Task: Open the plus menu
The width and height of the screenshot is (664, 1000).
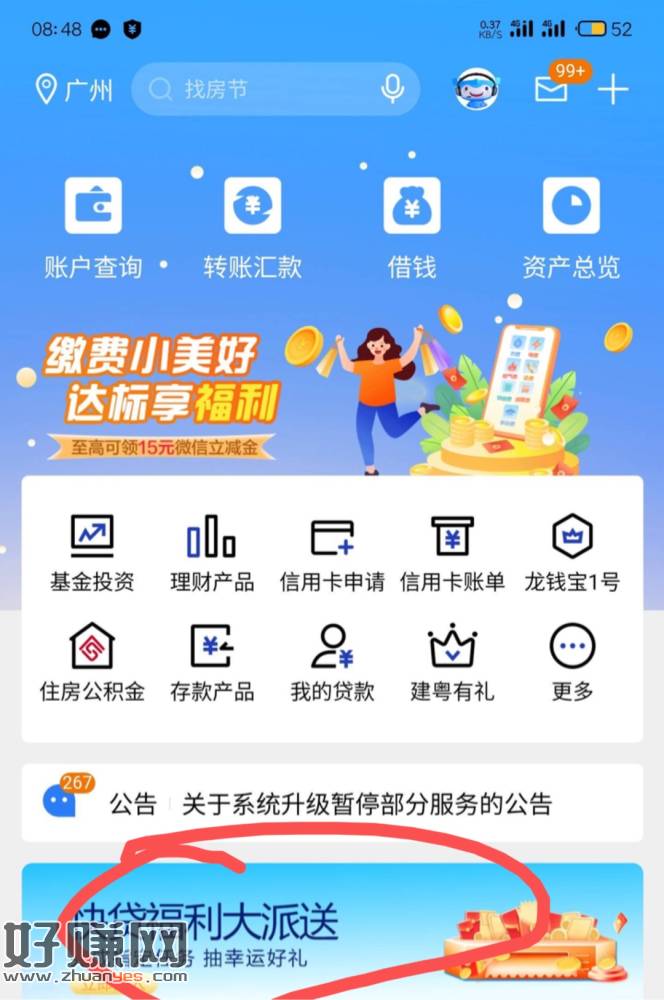Action: point(612,90)
